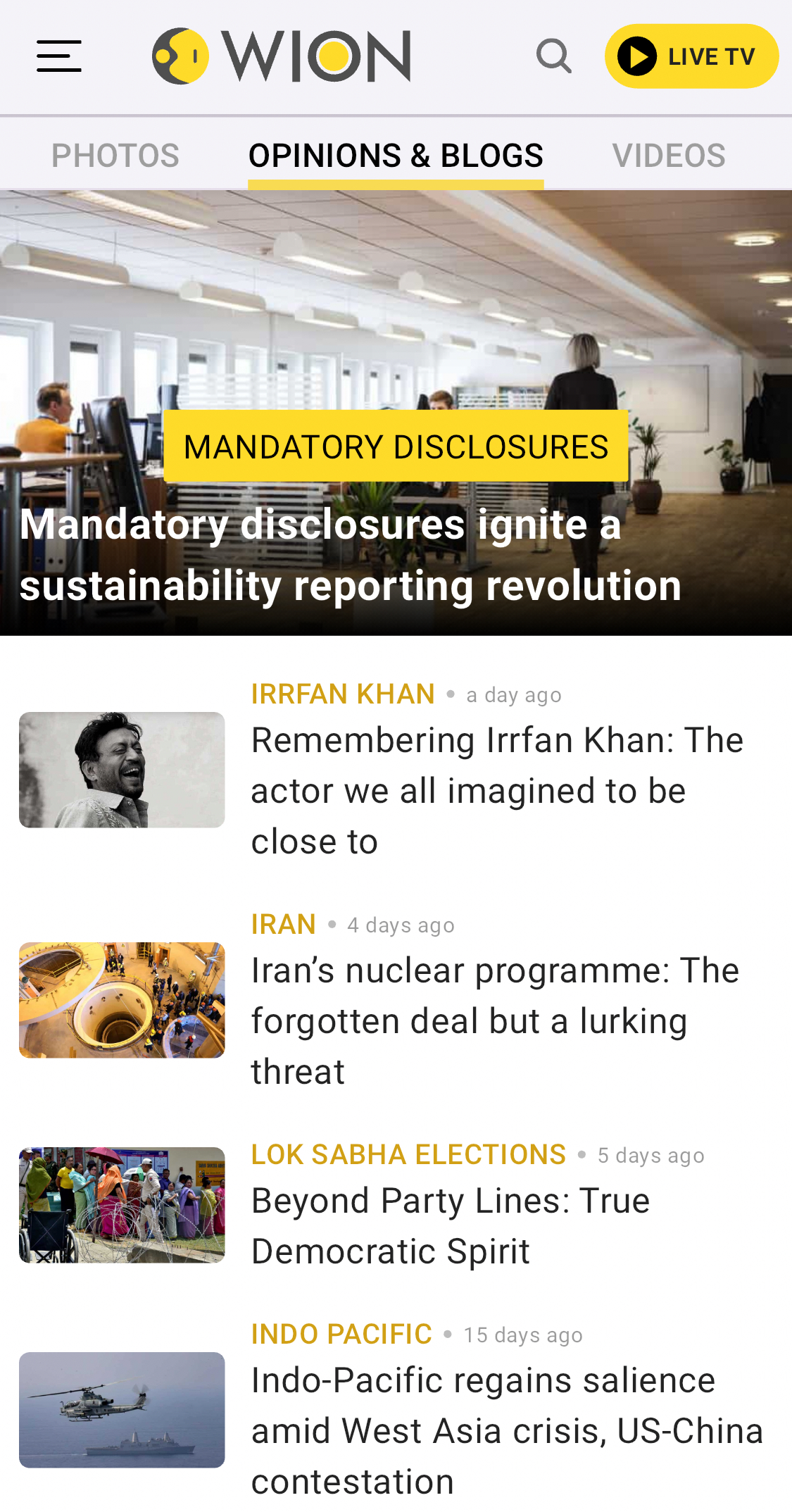Switch to the Photos tab
792x1512 pixels.
[115, 156]
